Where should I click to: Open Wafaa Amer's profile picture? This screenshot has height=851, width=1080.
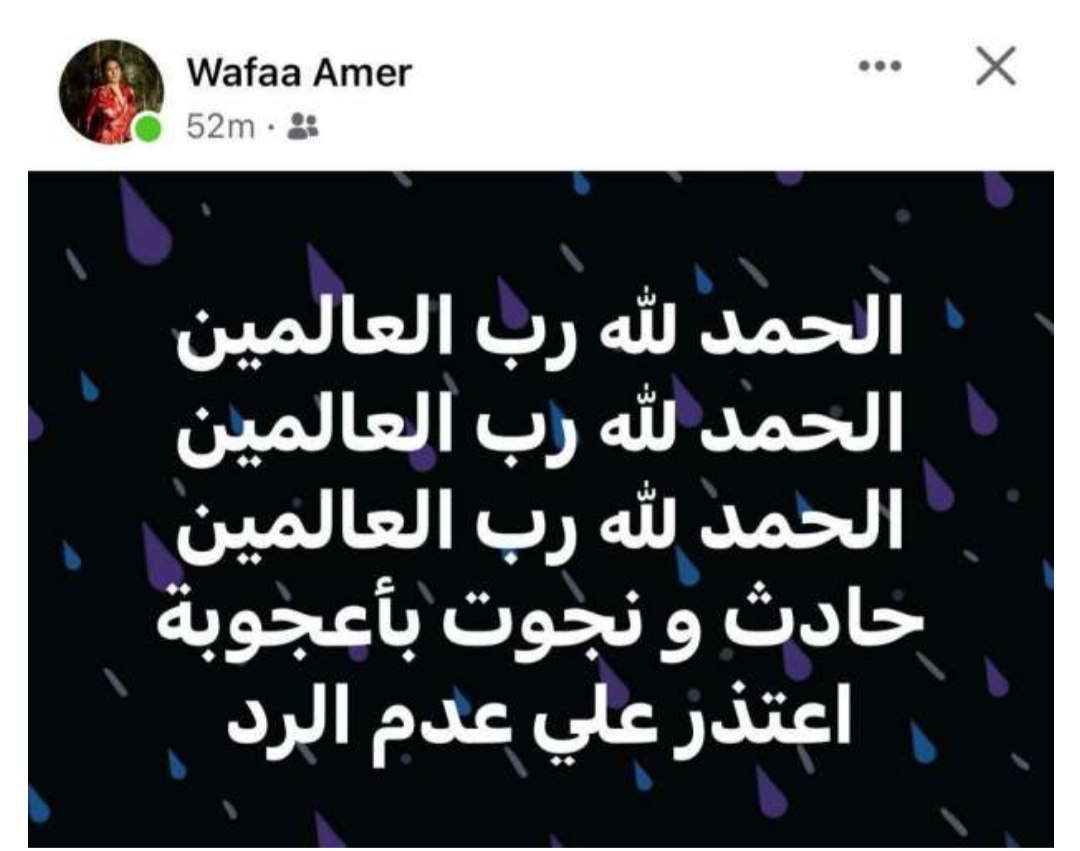tap(111, 92)
